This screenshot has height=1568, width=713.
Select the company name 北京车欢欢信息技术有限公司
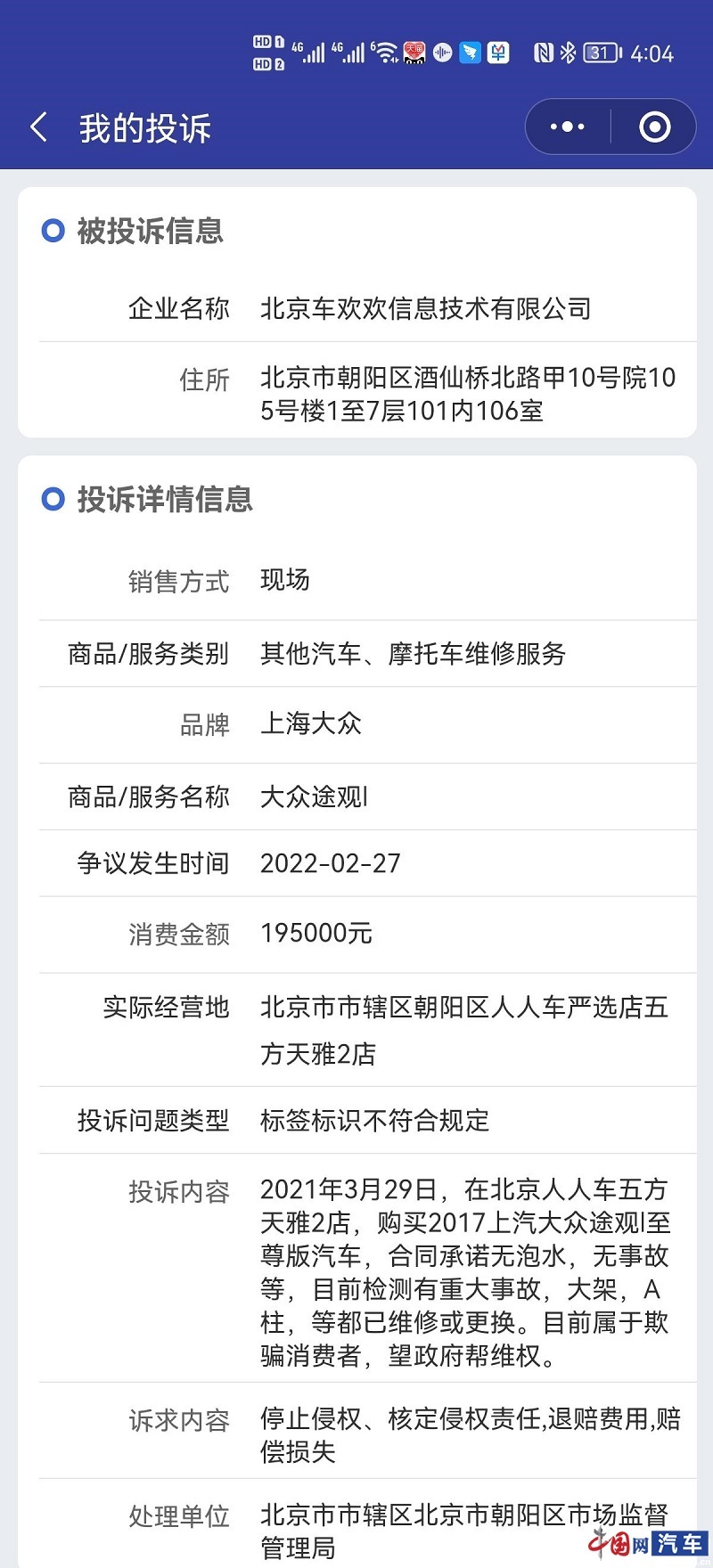[x=428, y=307]
